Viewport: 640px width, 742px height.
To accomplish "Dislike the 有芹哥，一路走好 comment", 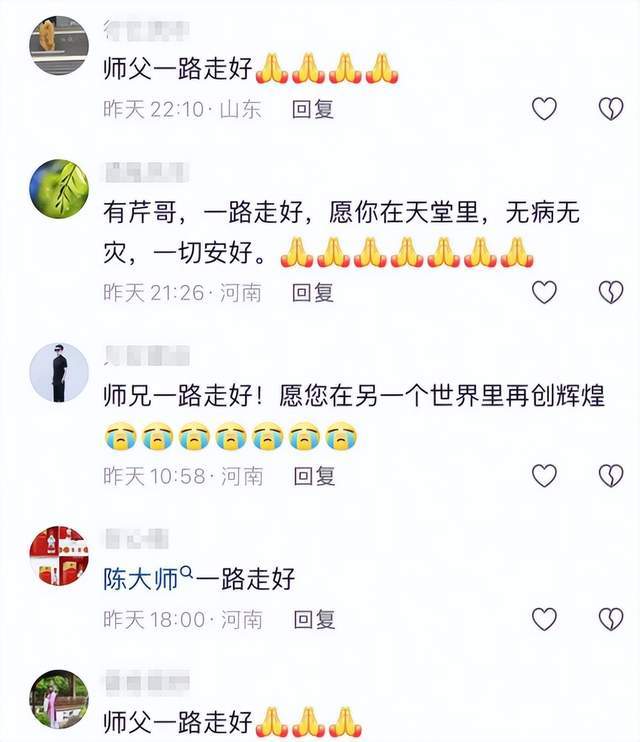I will [x=610, y=292].
